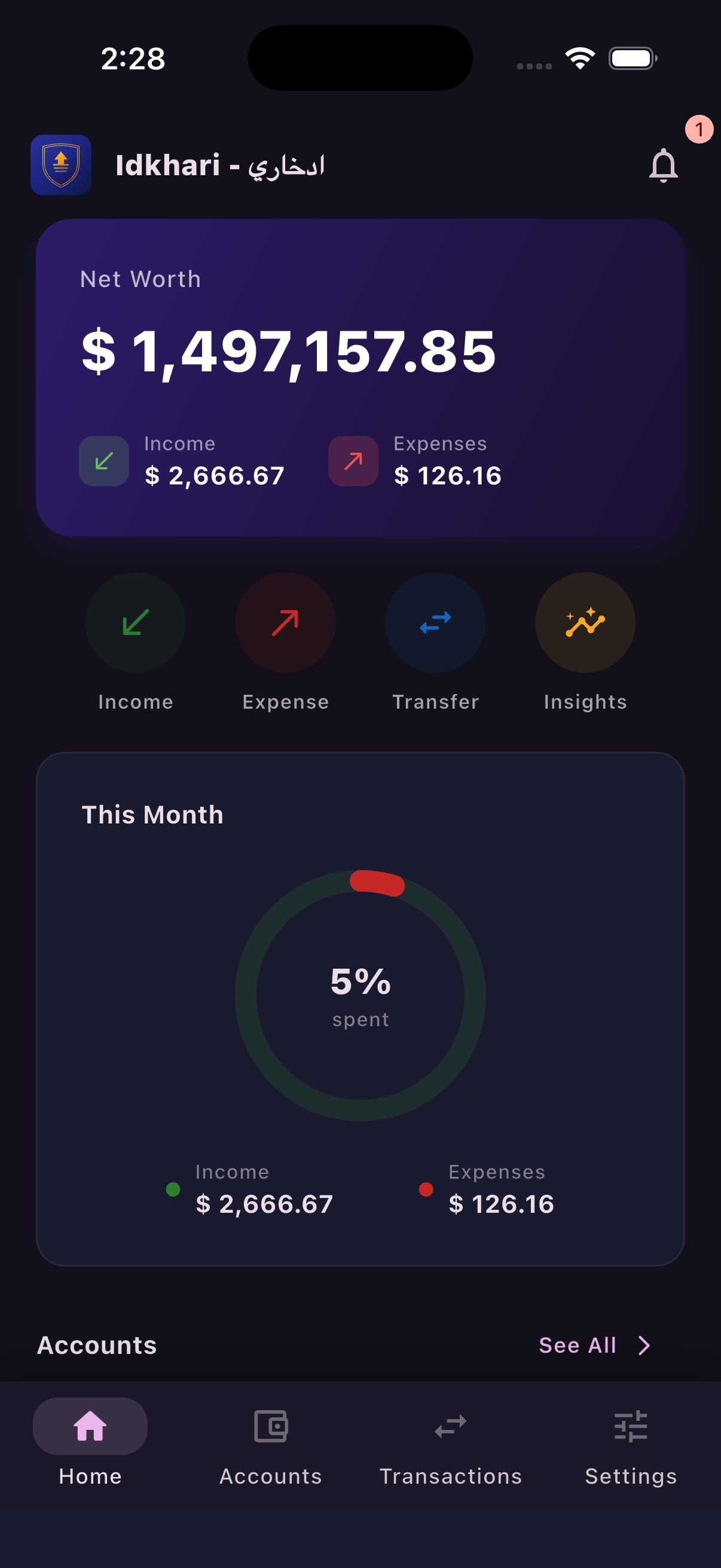Tap the Expenses up-arrow icon on Net Worth card

352,462
